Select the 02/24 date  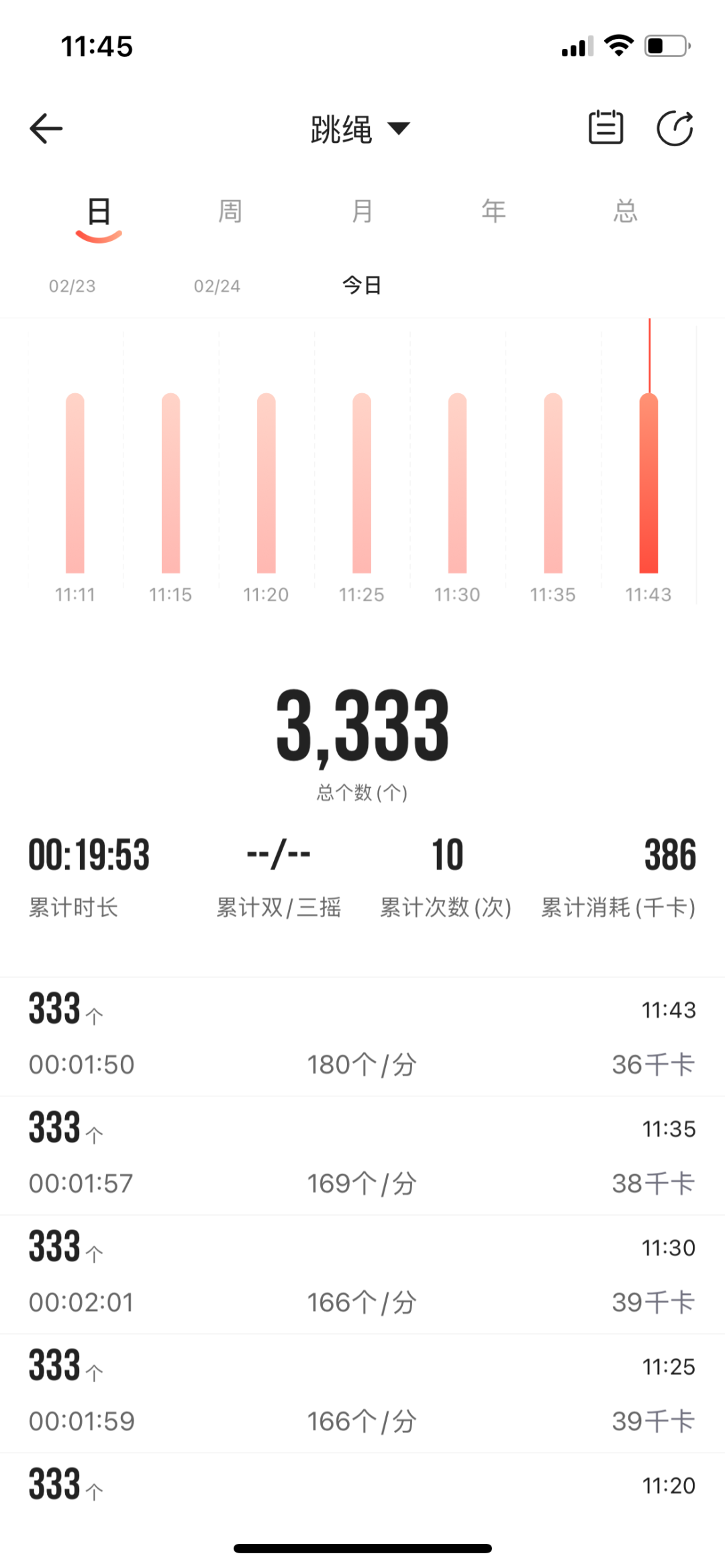tap(217, 286)
